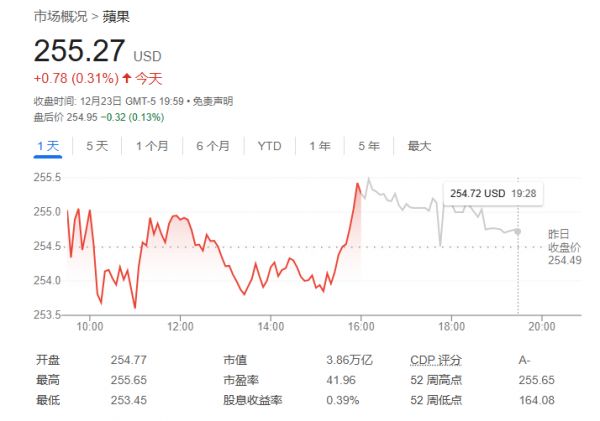The height and width of the screenshot is (421, 600).
Task: Switch to the 5 年 range
Action: (369, 146)
